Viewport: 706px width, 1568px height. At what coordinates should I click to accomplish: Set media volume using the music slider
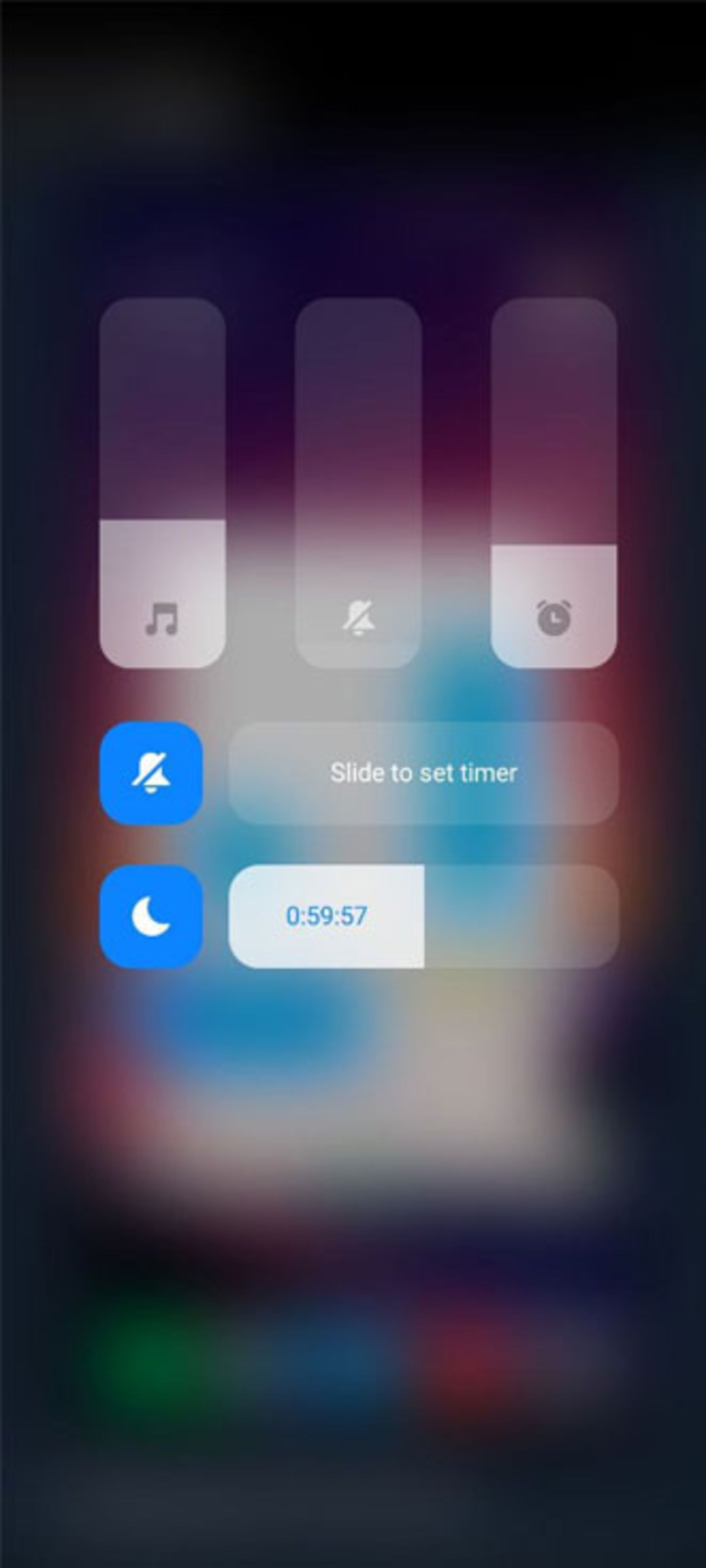coord(163,483)
